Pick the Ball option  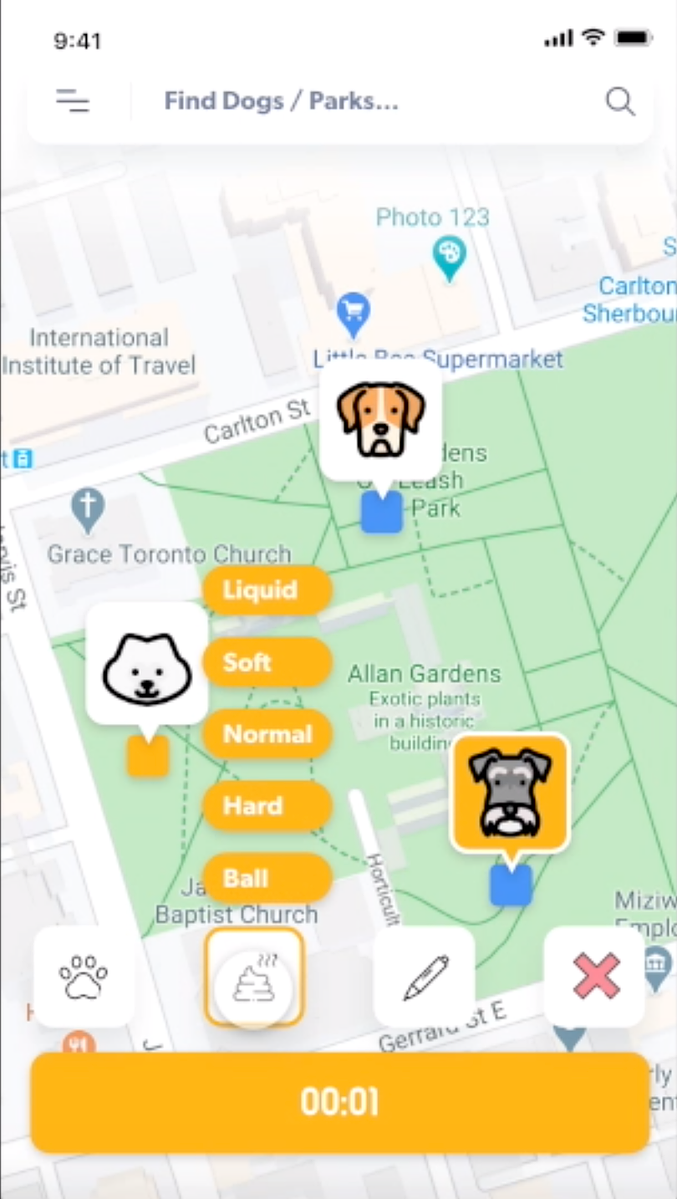click(266, 879)
